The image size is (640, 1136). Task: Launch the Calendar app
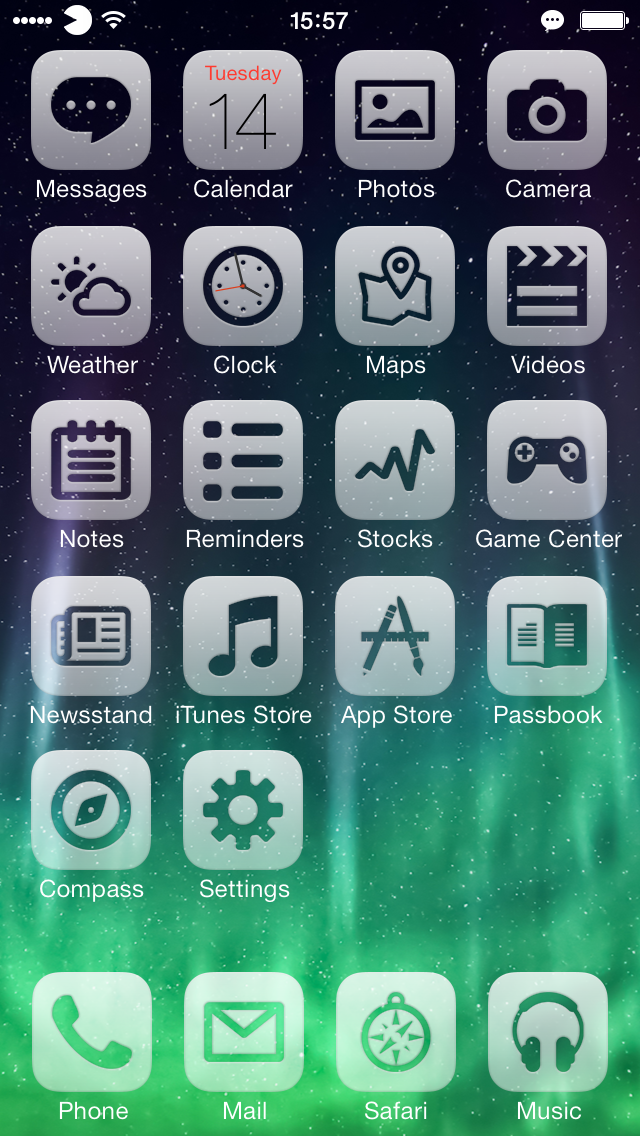[243, 110]
